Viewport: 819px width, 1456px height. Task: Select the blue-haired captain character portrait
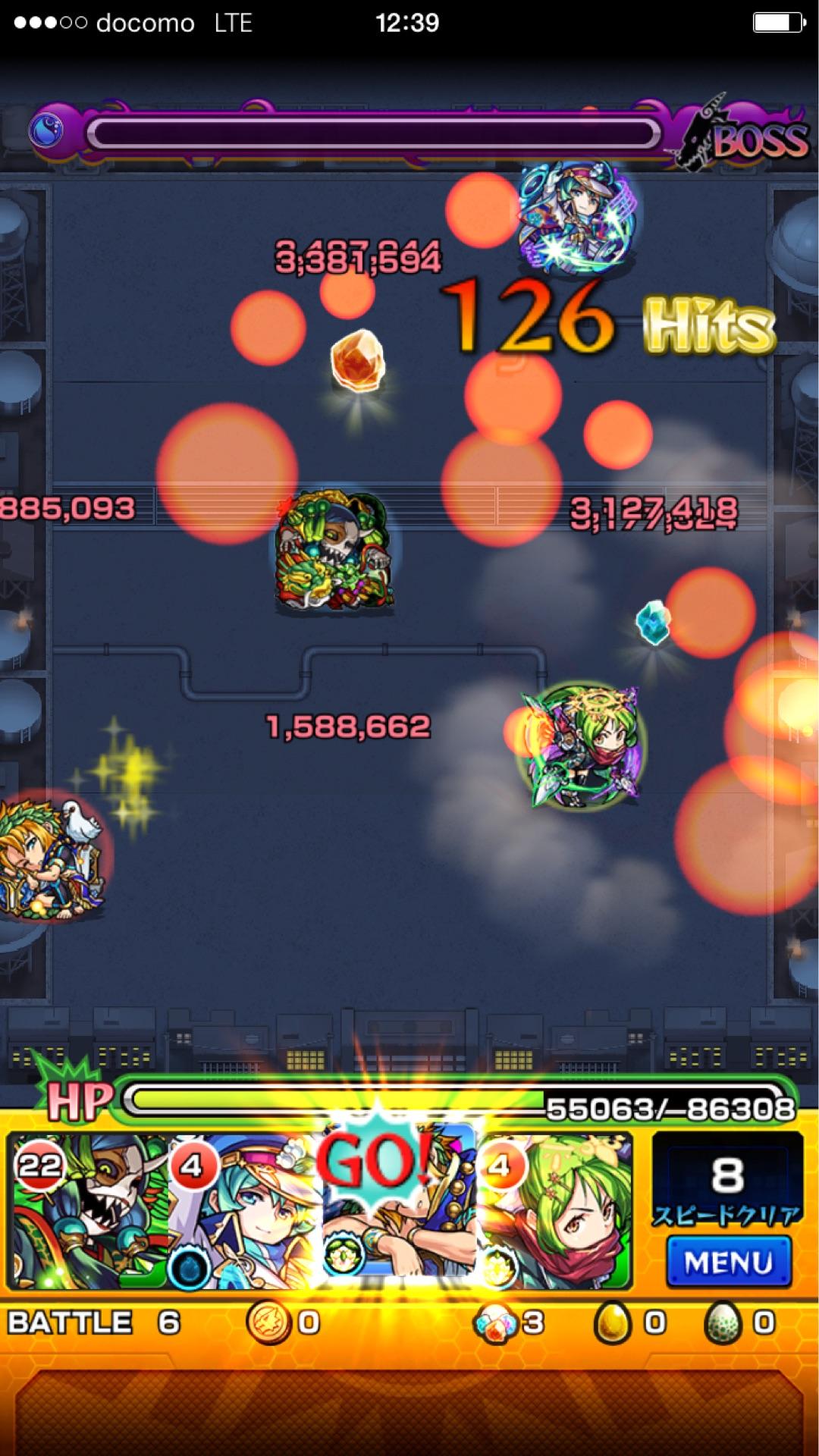(x=244, y=1212)
